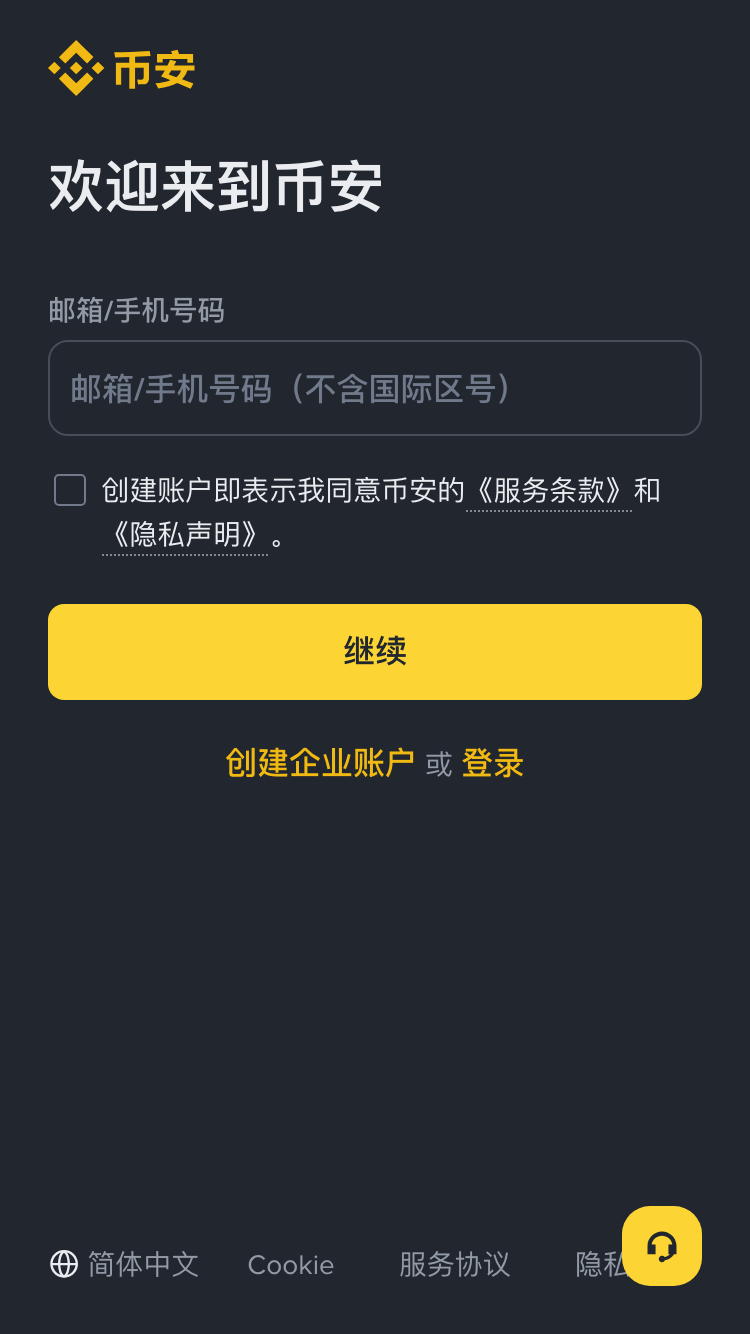Open 服务协议 from the footer
The height and width of the screenshot is (1334, 750).
coord(456,1264)
